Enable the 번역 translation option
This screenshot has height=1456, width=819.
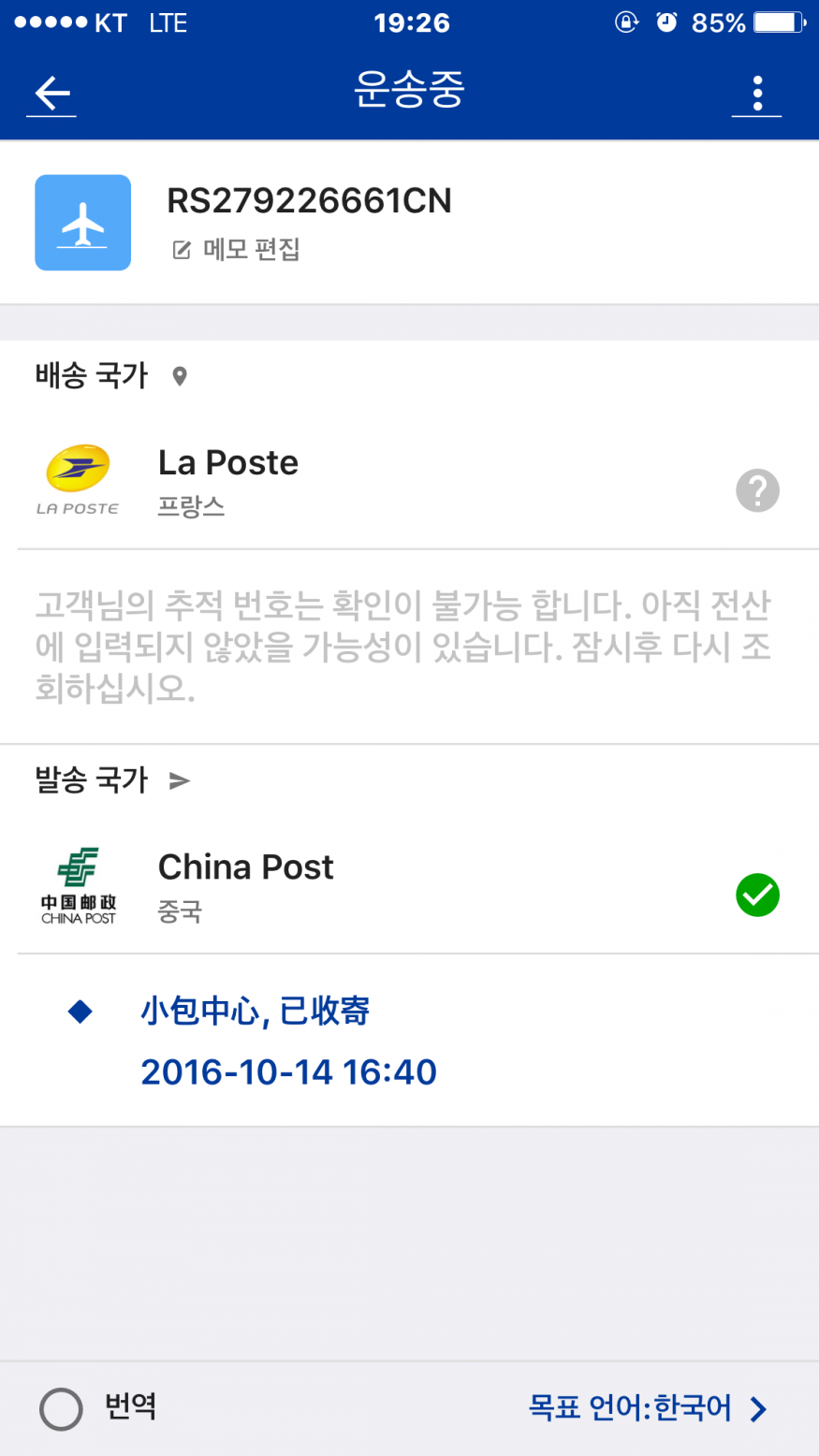98,1408
